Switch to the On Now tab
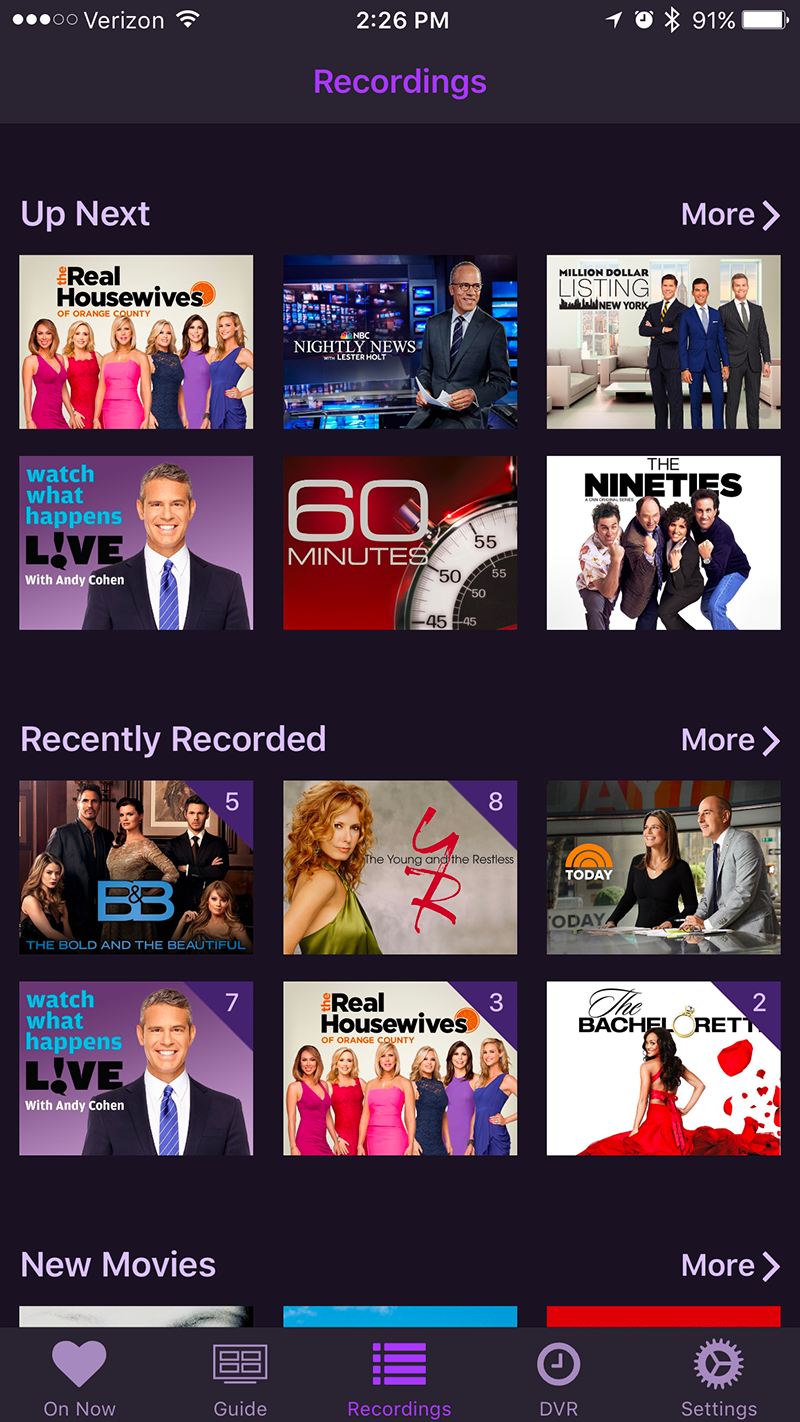Screen dimensions: 800x1422 79,1375
